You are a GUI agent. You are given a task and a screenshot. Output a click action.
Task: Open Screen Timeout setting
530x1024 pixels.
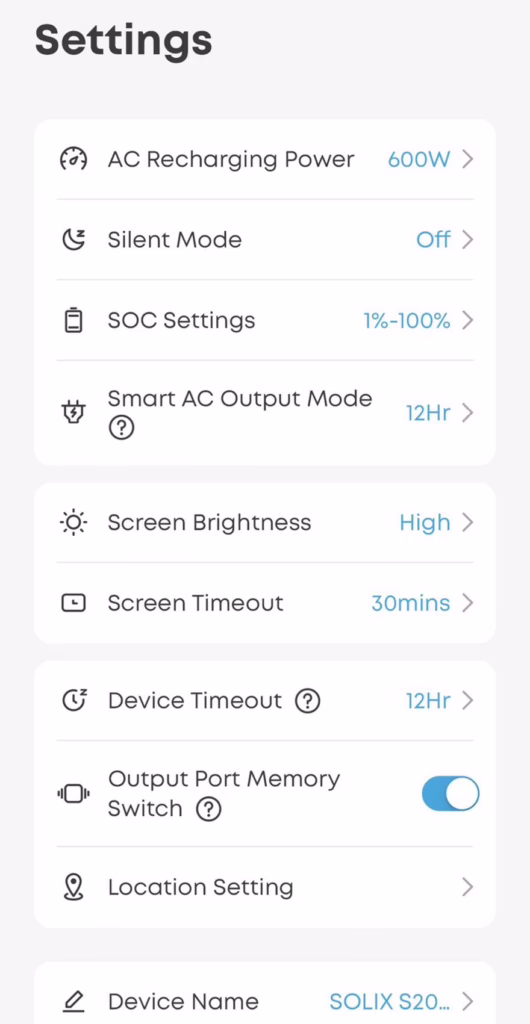(265, 603)
